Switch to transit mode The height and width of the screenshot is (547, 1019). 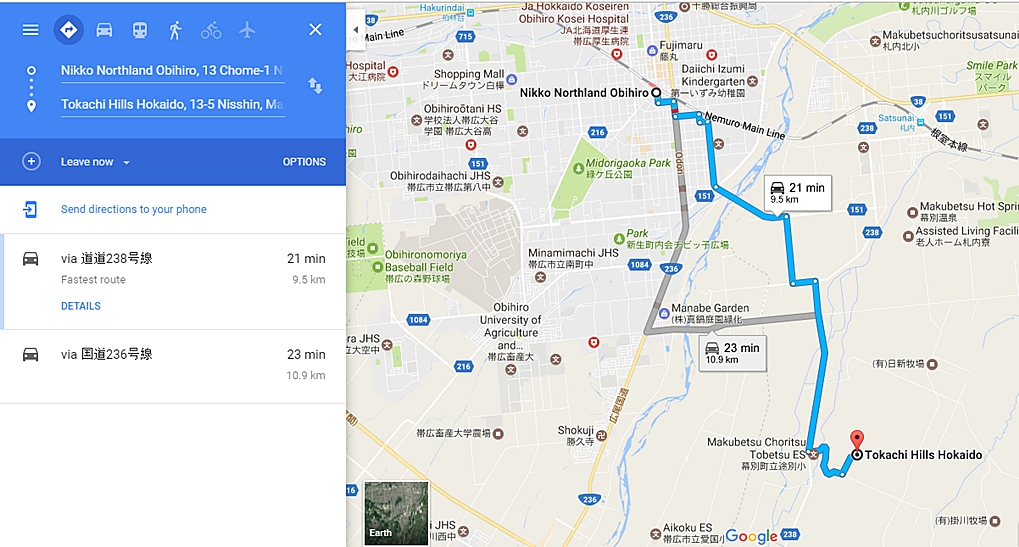pyautogui.click(x=140, y=30)
